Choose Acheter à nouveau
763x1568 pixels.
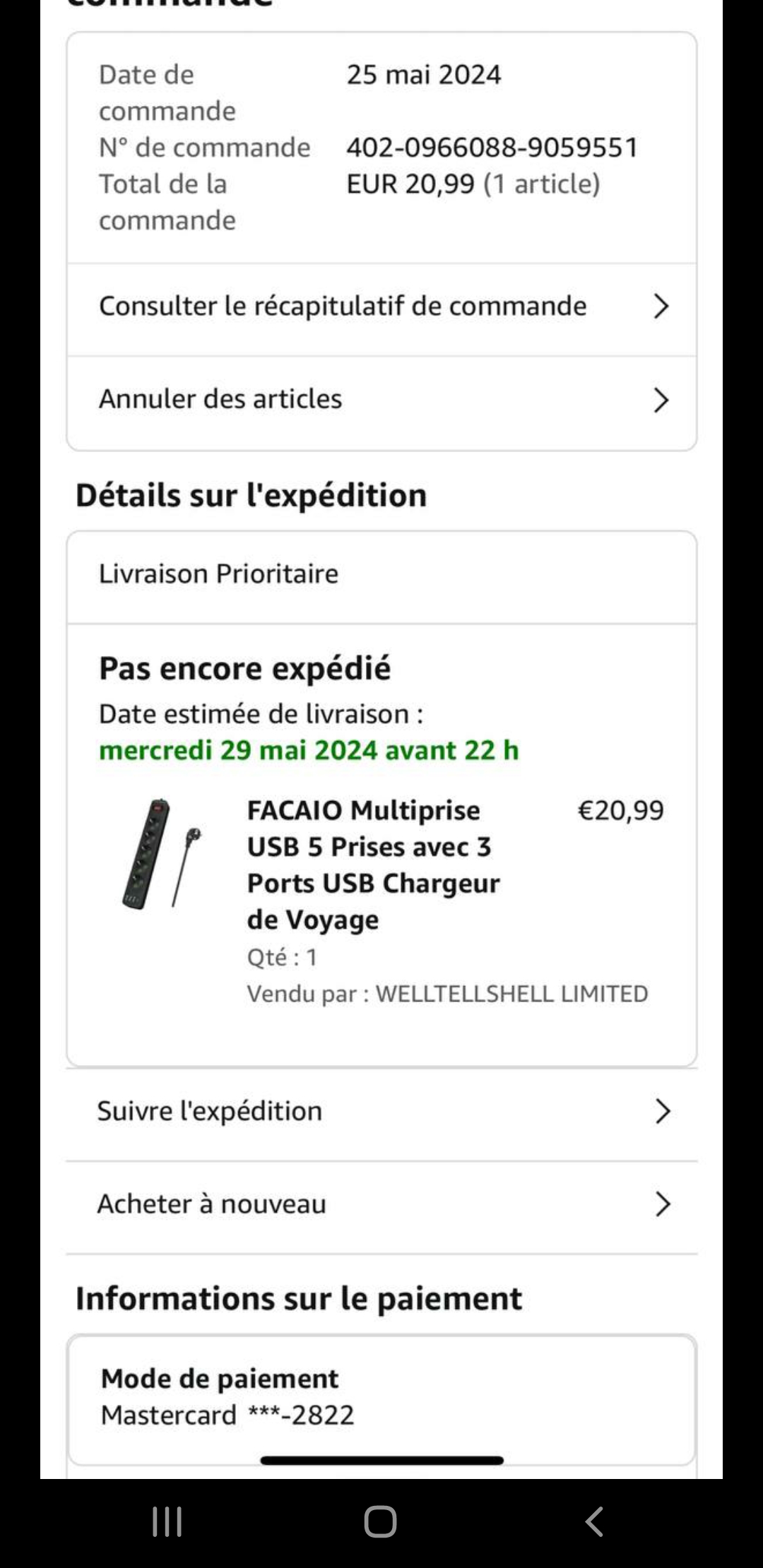point(381,1205)
